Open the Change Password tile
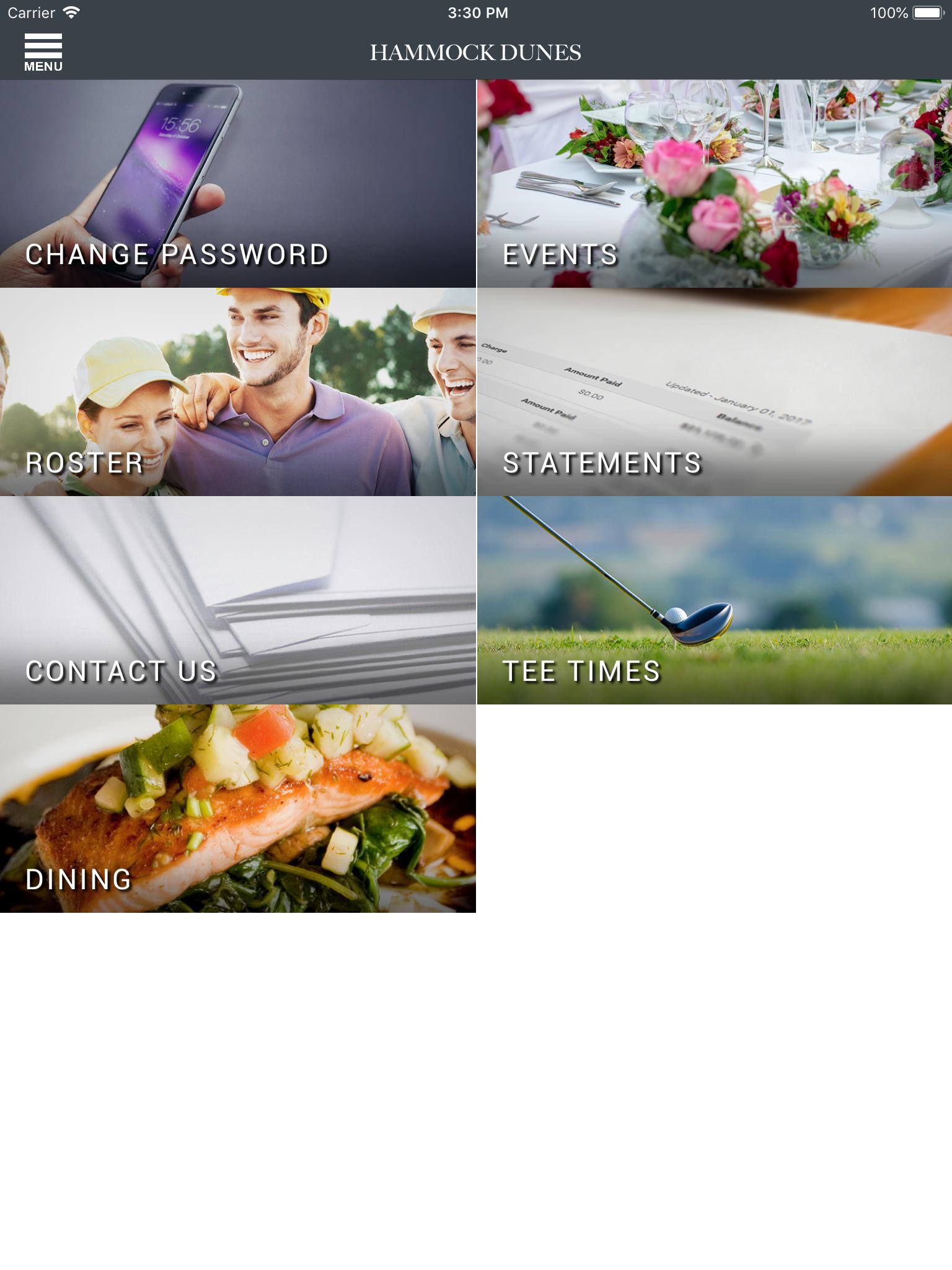952x1270 pixels. tap(237, 184)
